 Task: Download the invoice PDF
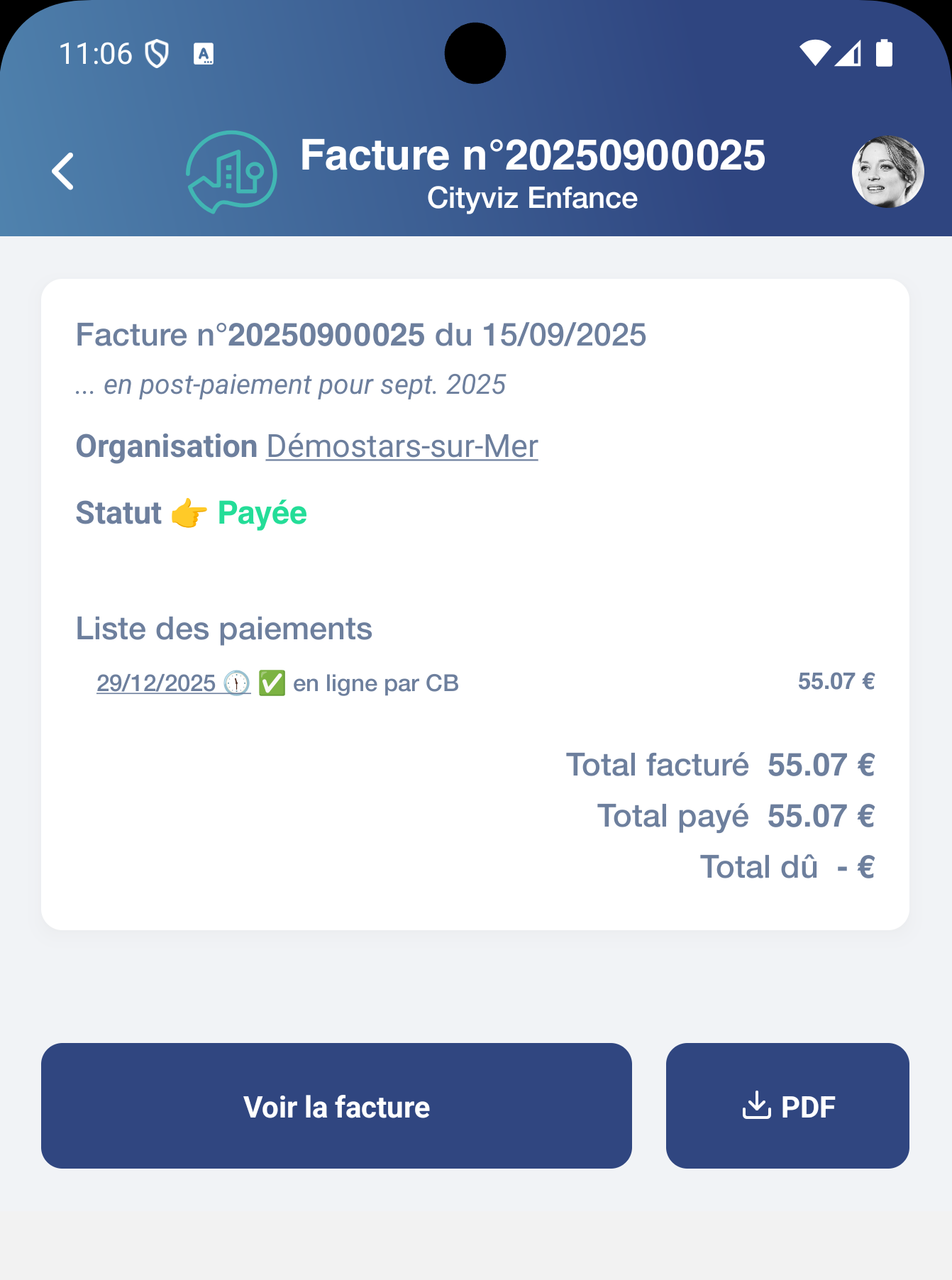[x=787, y=1105]
